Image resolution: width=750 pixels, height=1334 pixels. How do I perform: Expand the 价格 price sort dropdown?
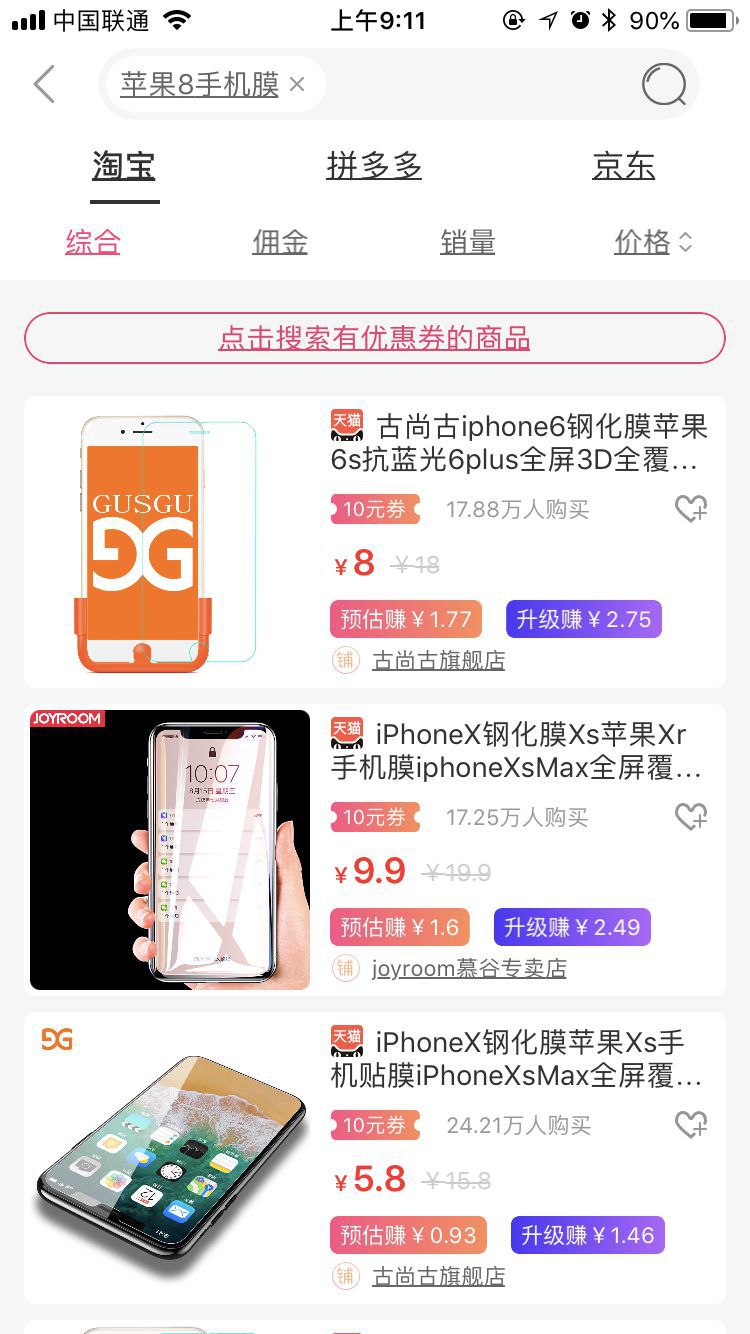coord(652,242)
